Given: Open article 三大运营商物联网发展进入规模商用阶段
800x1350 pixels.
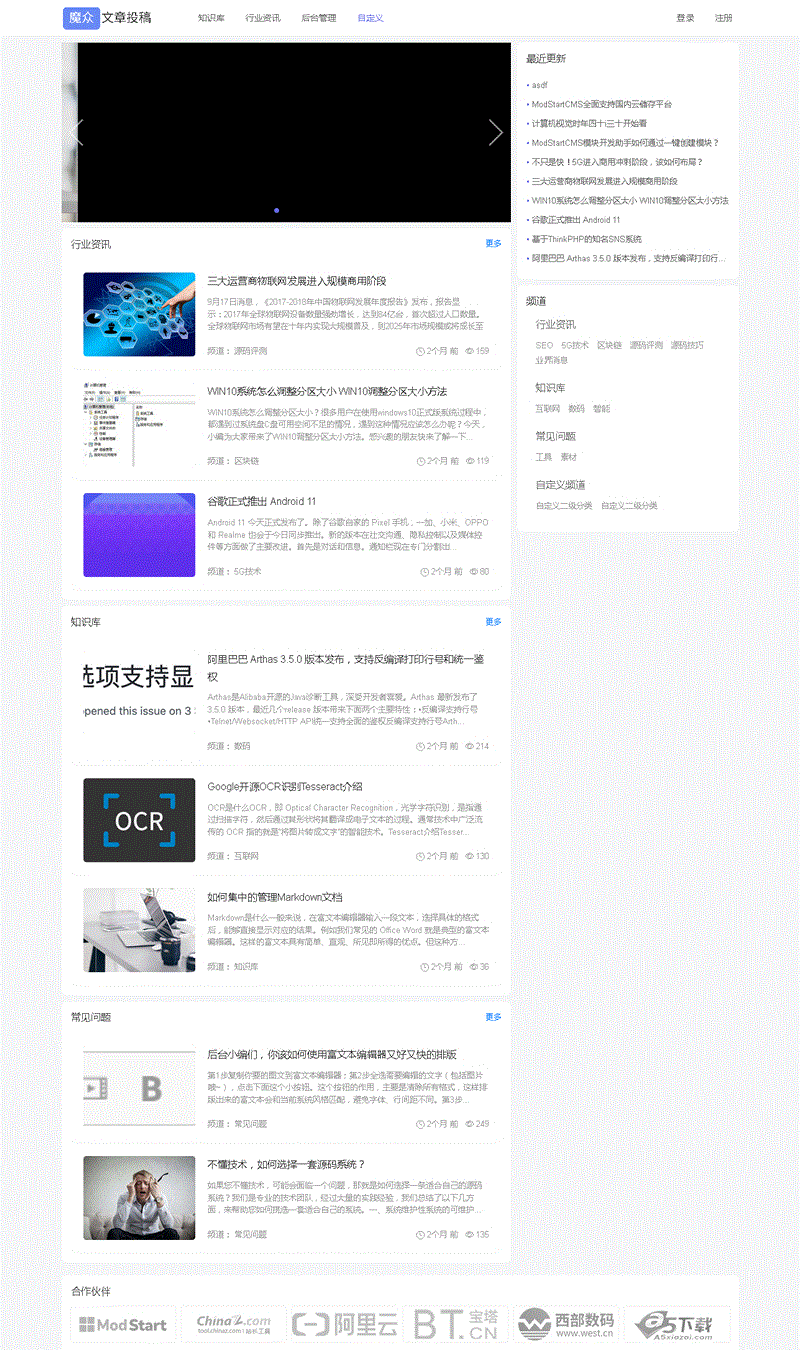Looking at the screenshot, I should tap(296, 281).
